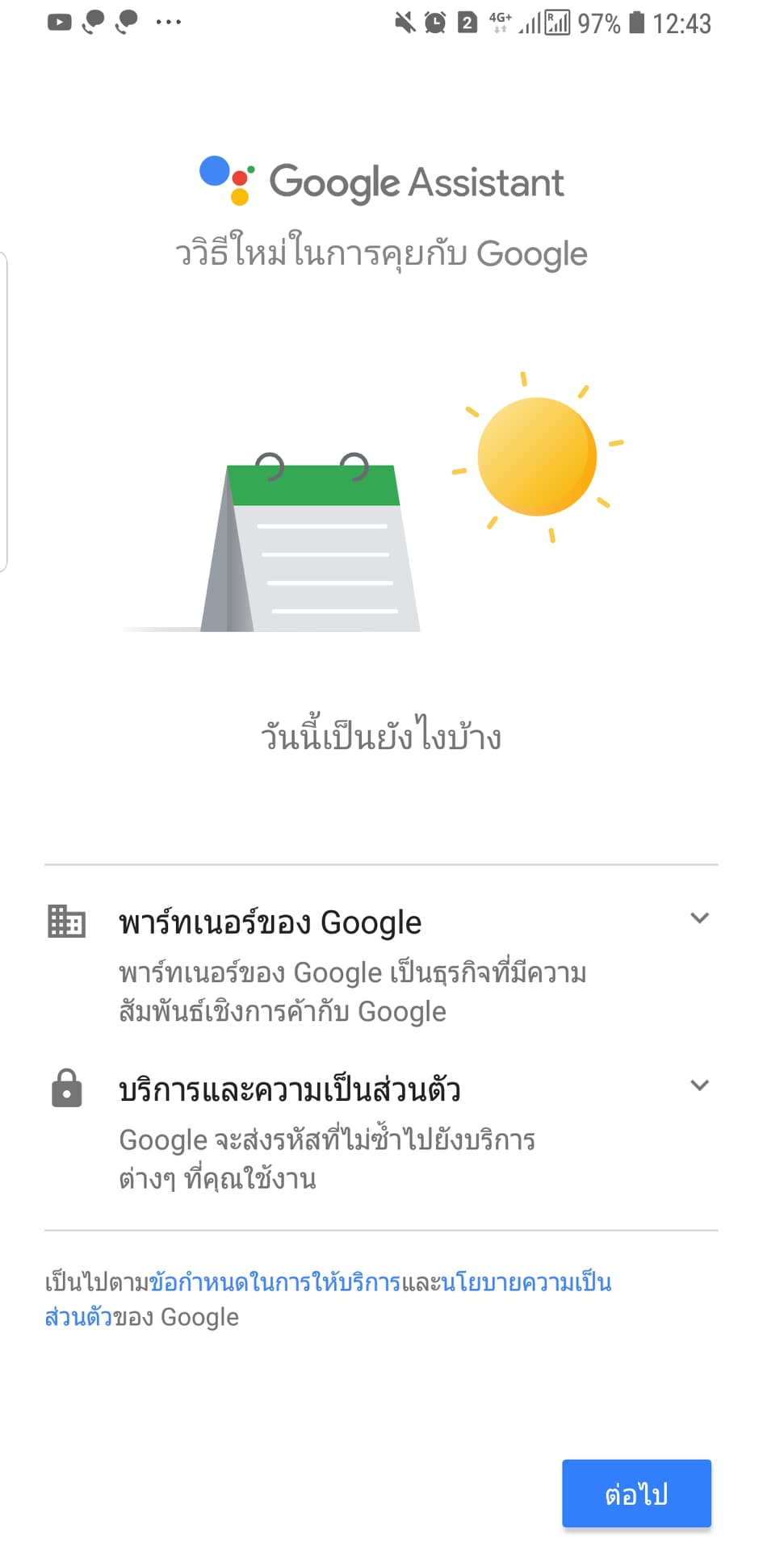Tap the ต่อไป (Next) button
The height and width of the screenshot is (1568, 763).
[x=636, y=1494]
